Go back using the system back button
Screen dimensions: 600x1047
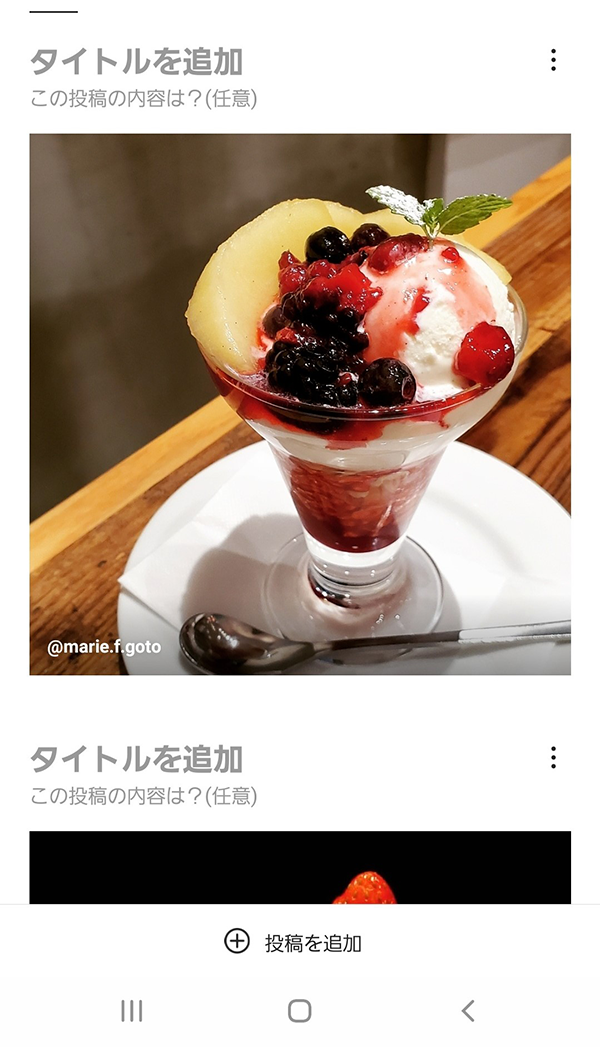(x=467, y=1011)
